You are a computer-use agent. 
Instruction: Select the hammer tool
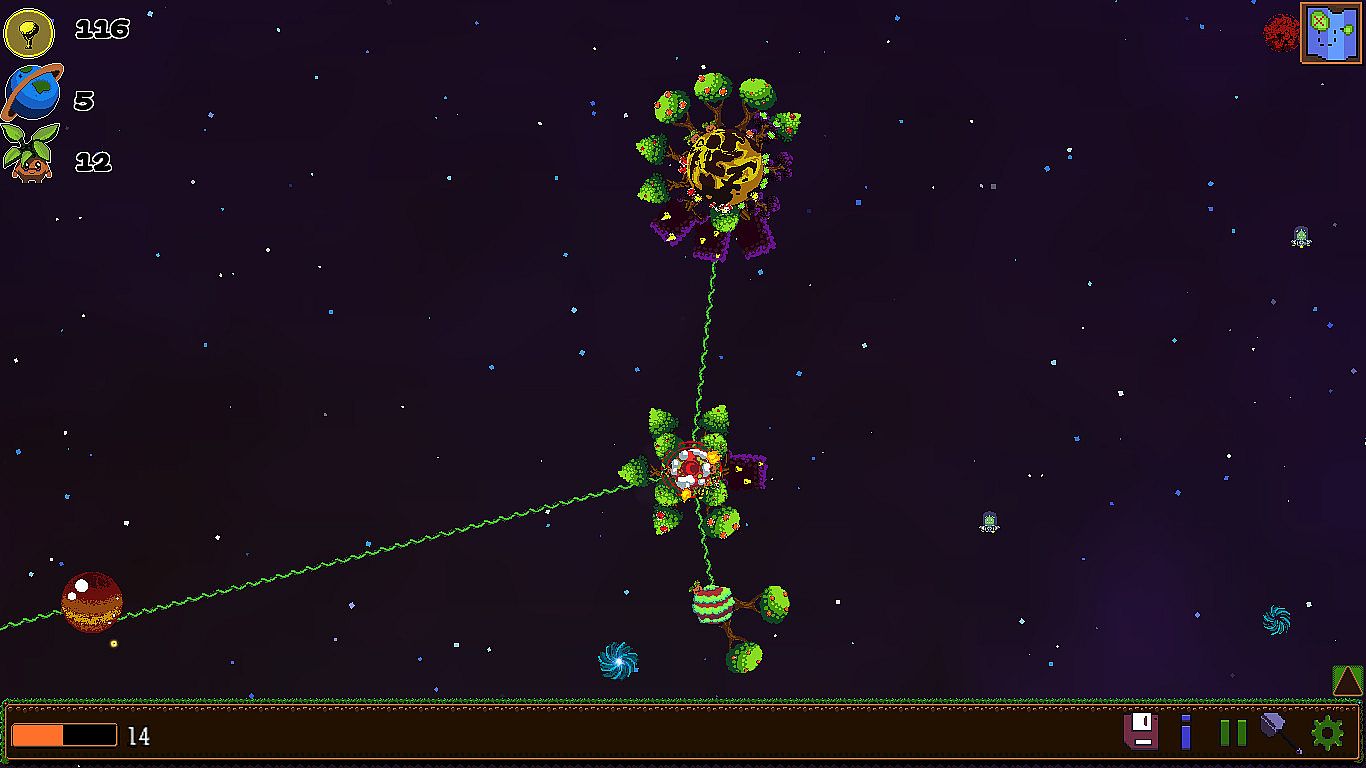1278,730
